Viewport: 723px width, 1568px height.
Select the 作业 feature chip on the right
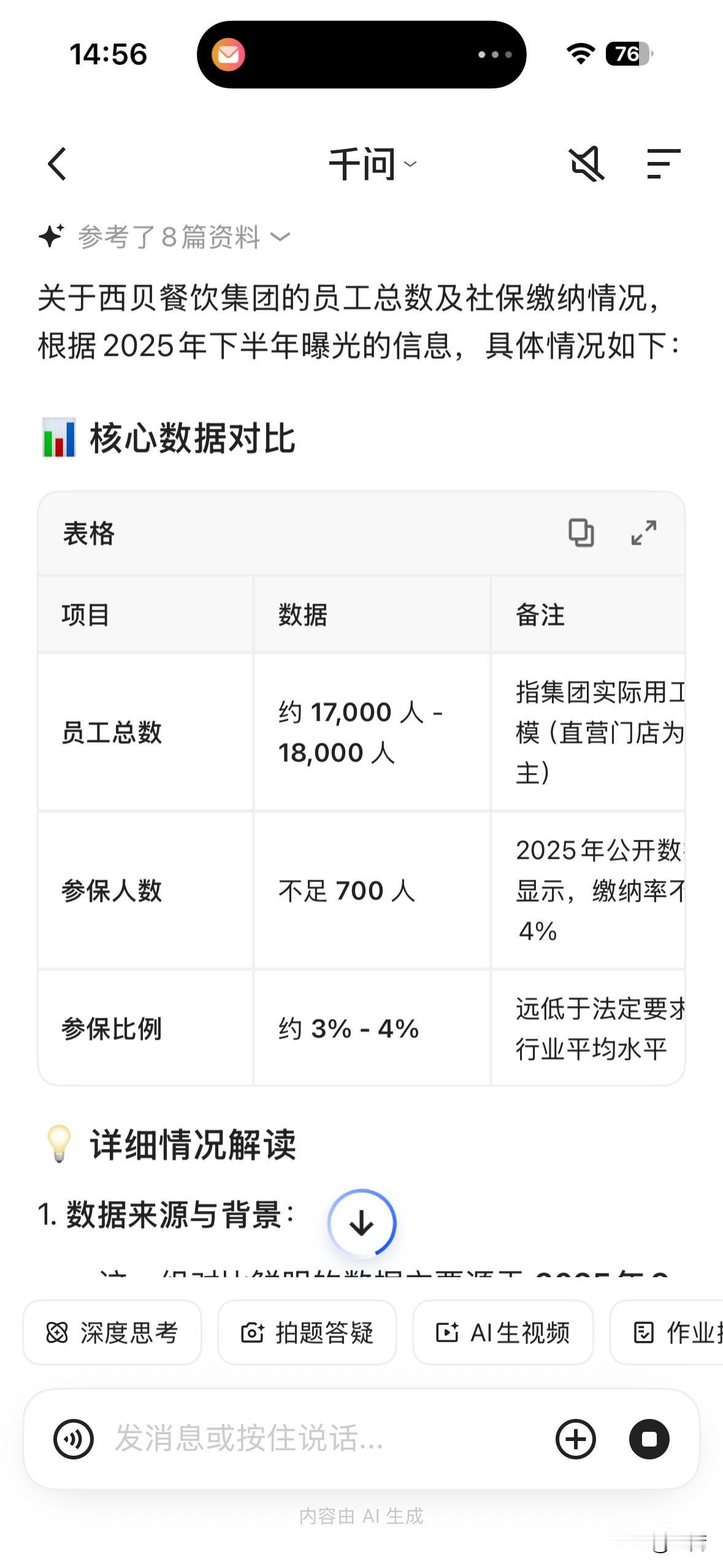coord(681,1333)
